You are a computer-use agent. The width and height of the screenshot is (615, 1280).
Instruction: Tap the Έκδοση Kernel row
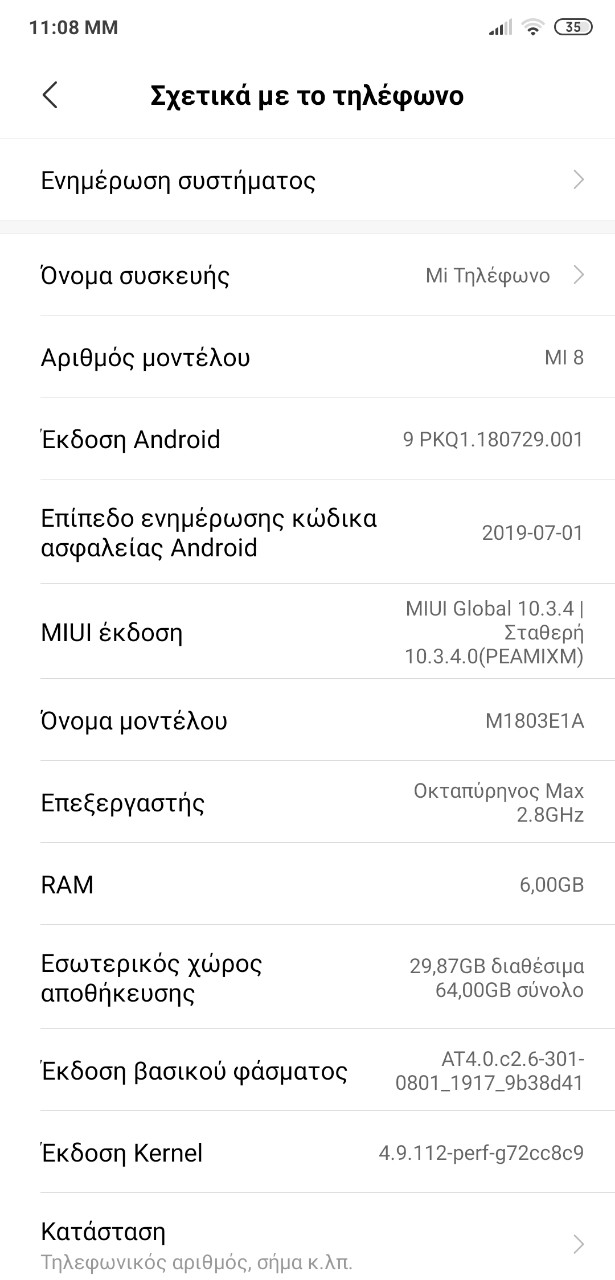point(307,1153)
